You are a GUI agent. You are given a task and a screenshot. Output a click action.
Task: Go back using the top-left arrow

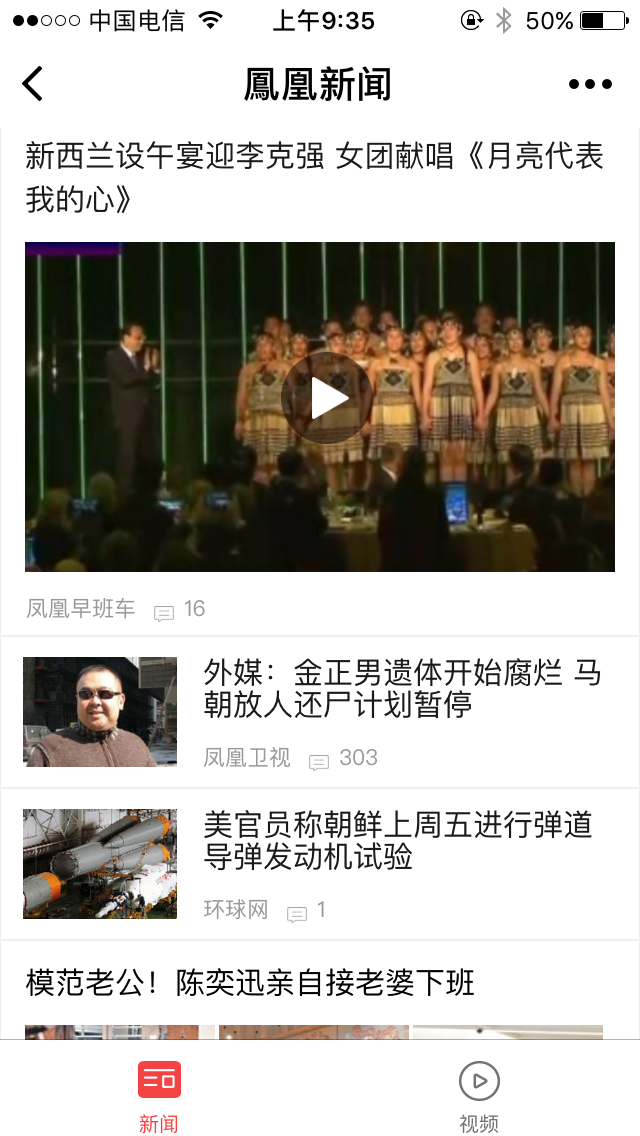pos(33,84)
